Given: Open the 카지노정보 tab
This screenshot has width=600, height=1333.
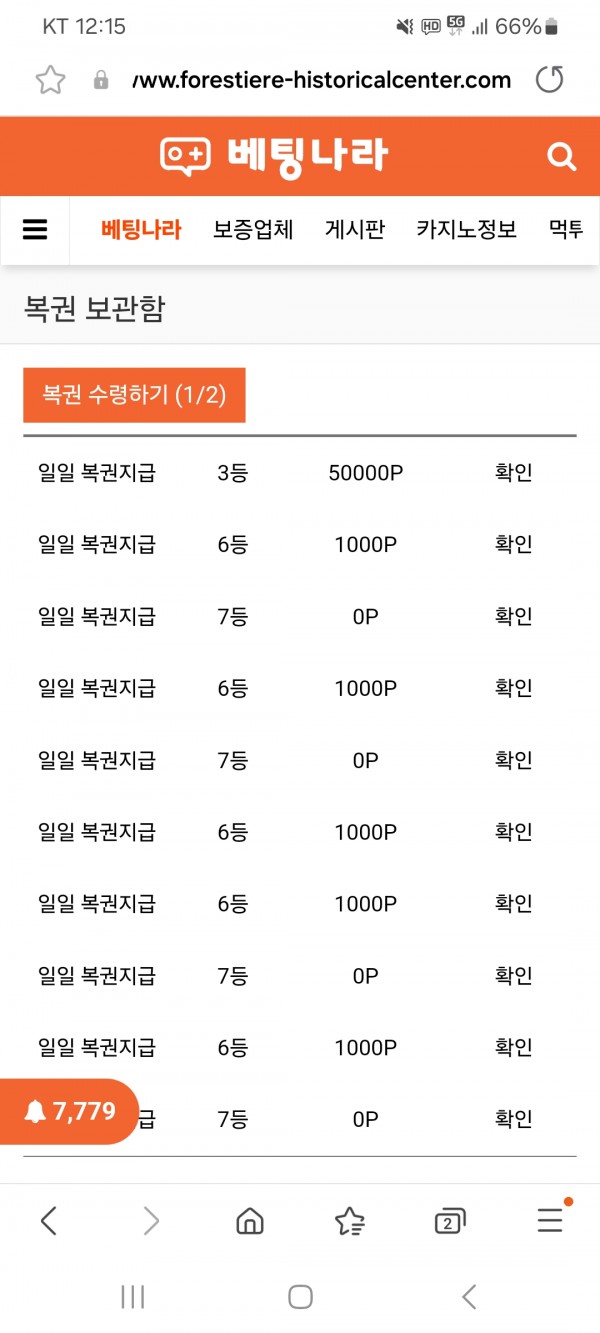Looking at the screenshot, I should pos(466,230).
